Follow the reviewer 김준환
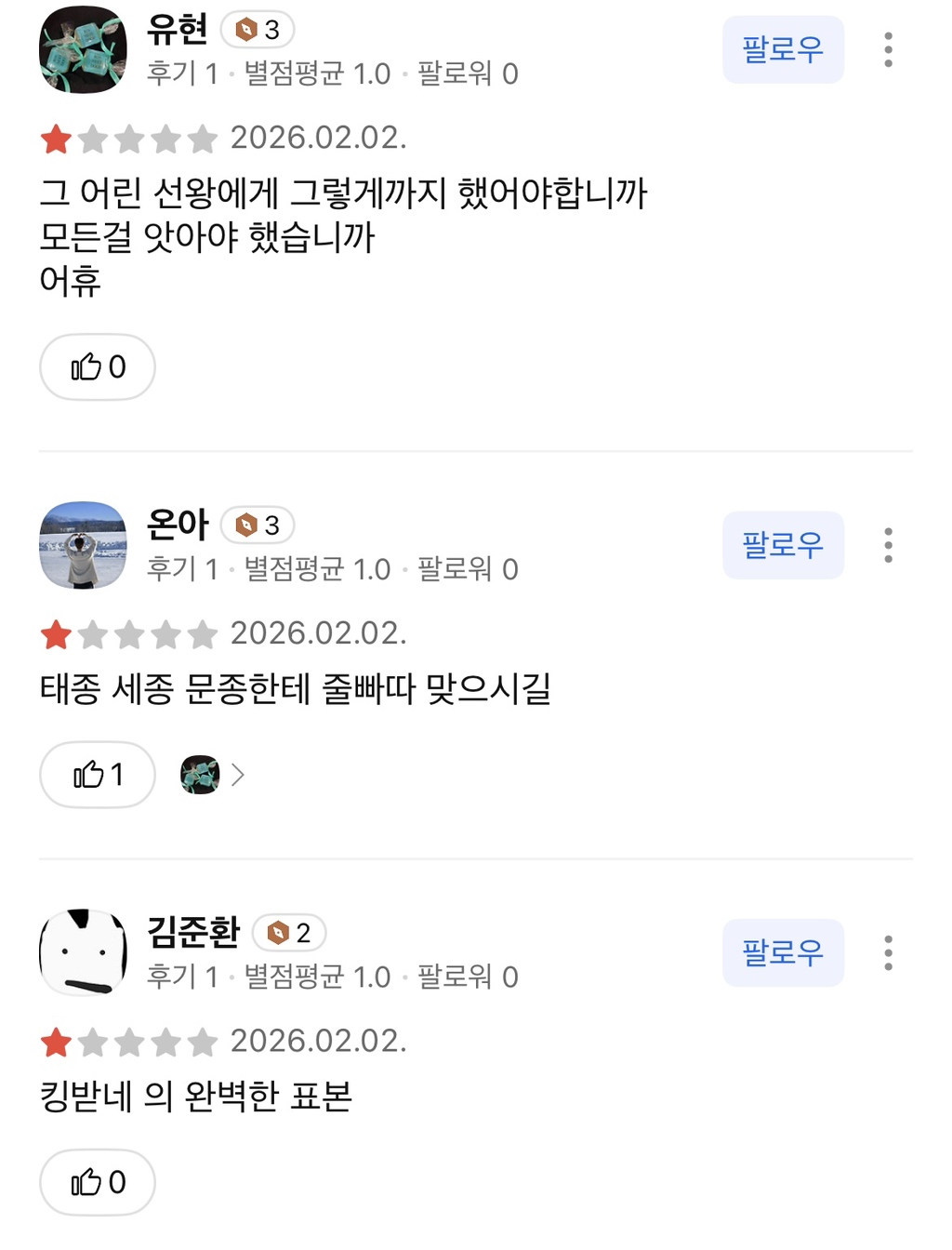Viewport: 952px width, 1250px height. (783, 952)
